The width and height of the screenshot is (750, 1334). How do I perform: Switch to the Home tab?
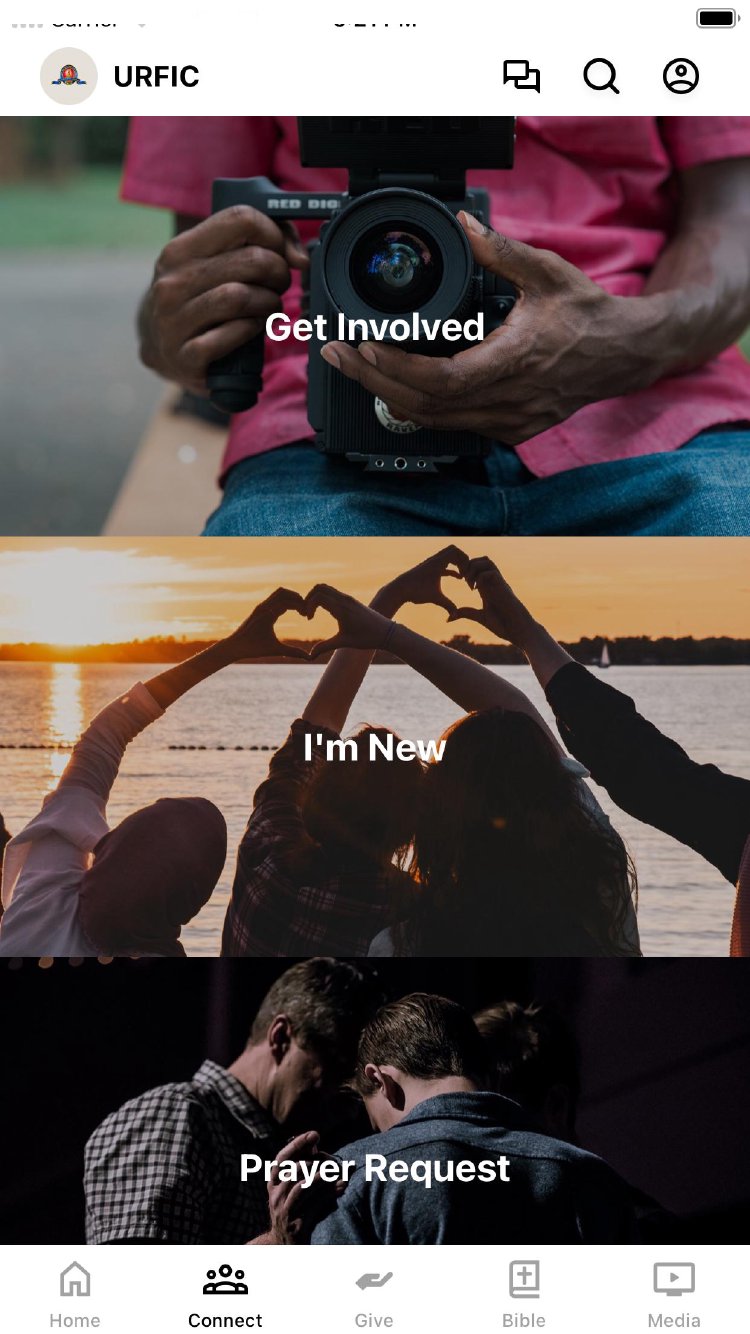point(75,1292)
